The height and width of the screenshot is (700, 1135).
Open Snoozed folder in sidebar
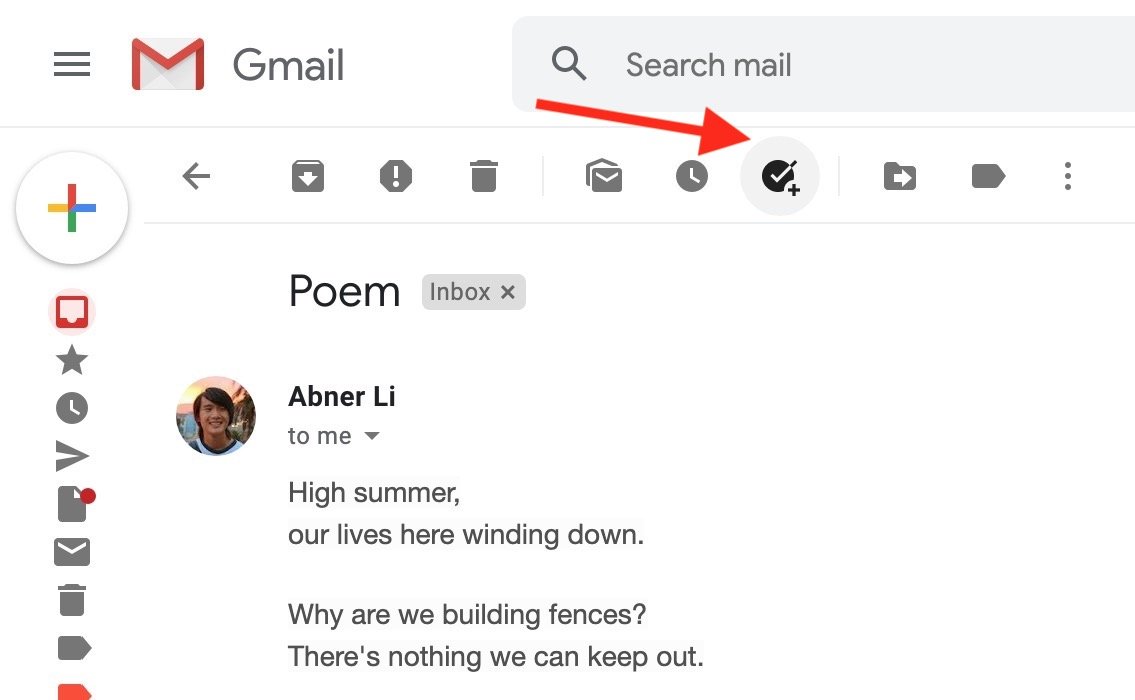pyautogui.click(x=72, y=408)
